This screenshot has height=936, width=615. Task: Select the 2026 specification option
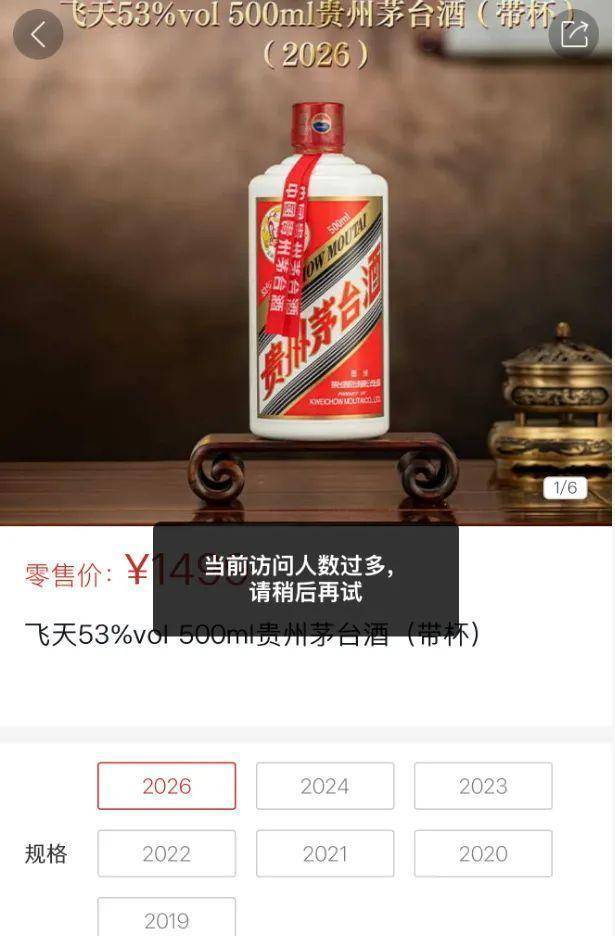coord(167,786)
